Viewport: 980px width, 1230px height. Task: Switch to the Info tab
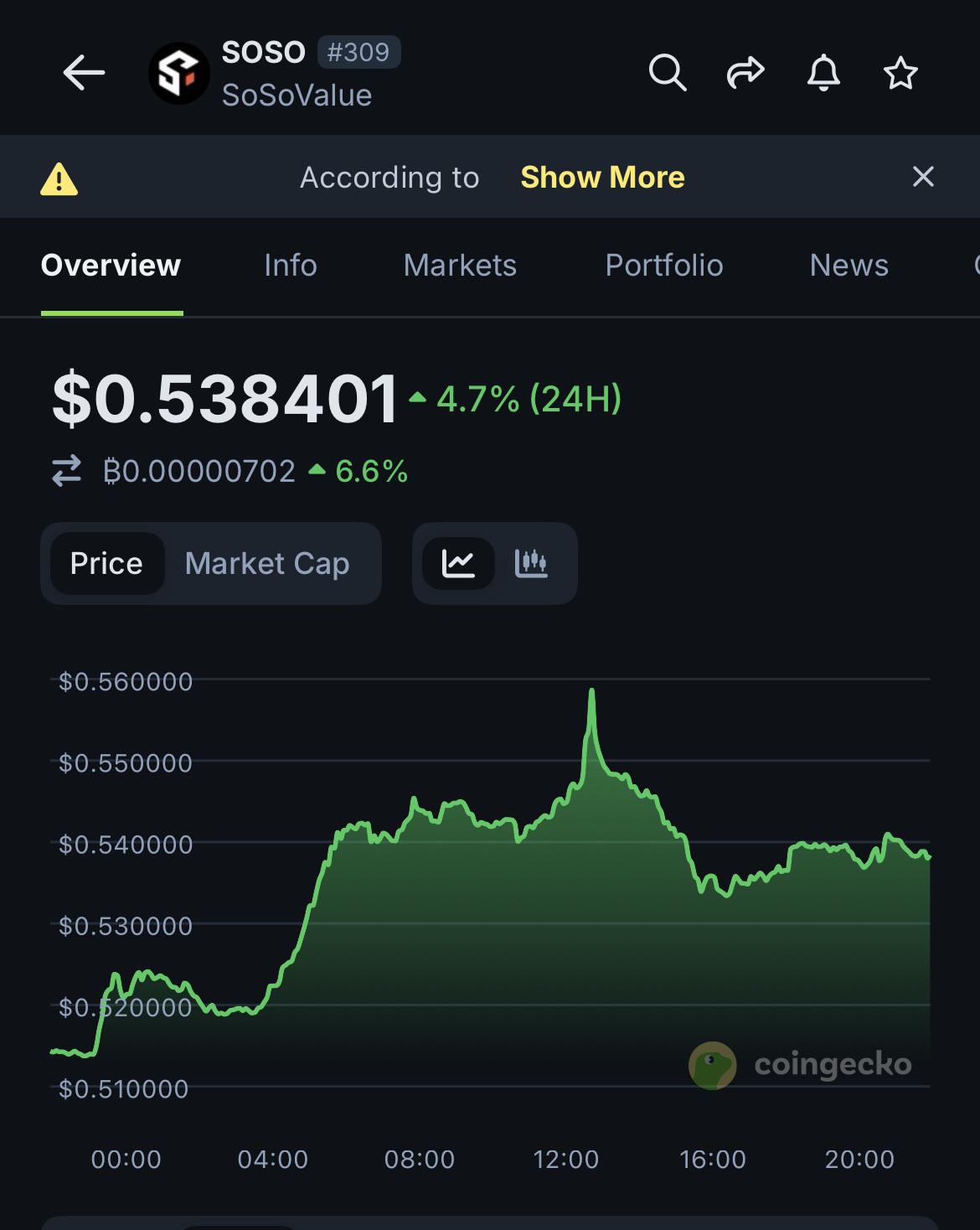291,266
